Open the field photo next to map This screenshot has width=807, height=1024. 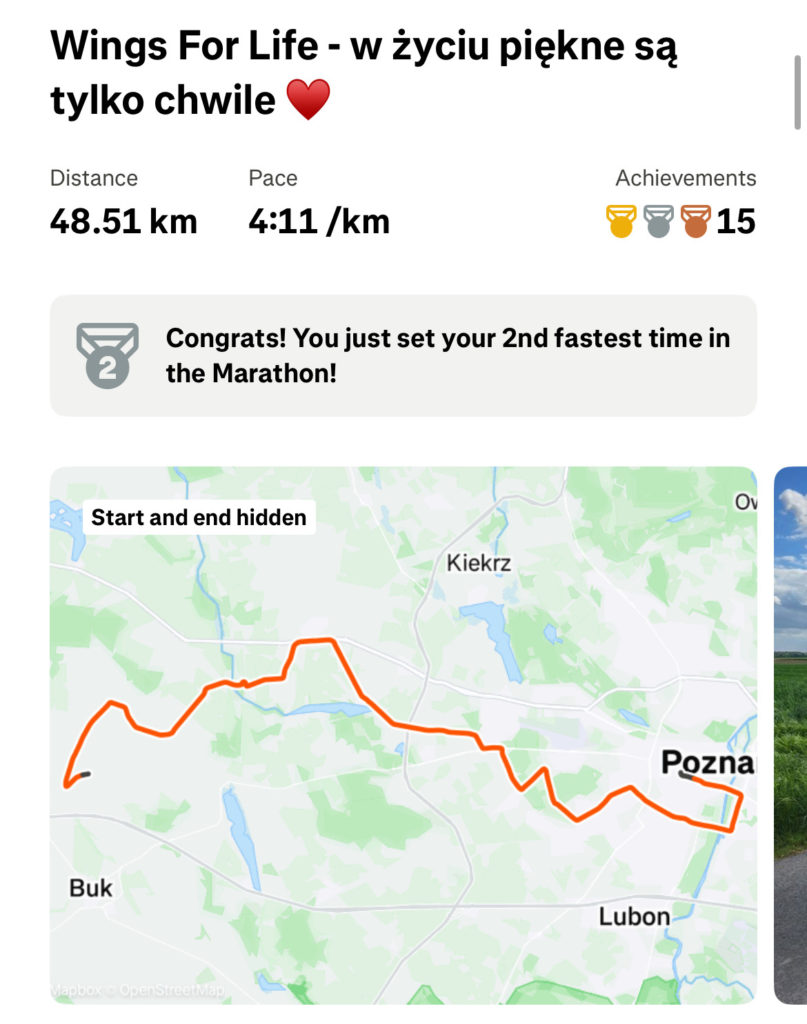coord(790,735)
